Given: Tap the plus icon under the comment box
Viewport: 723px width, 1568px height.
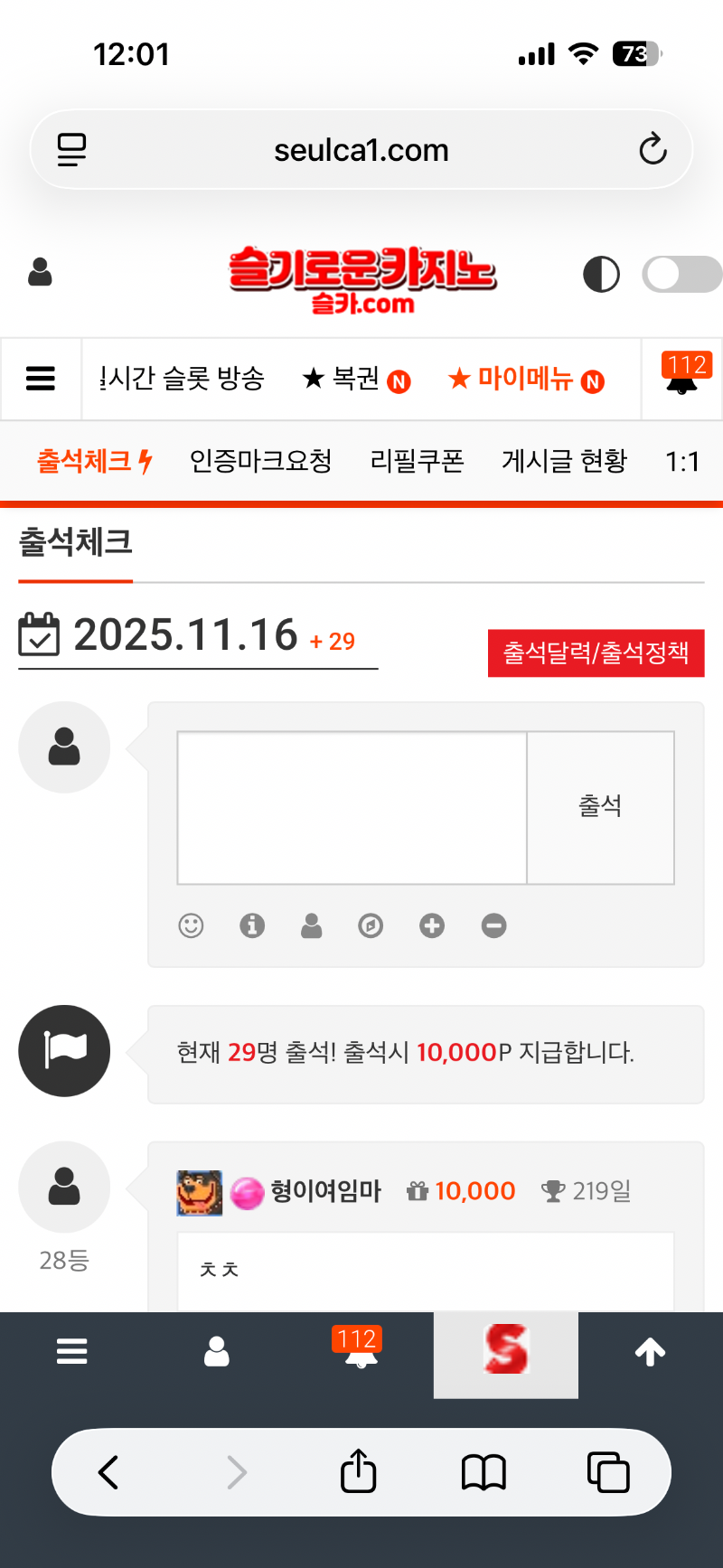Looking at the screenshot, I should [432, 925].
